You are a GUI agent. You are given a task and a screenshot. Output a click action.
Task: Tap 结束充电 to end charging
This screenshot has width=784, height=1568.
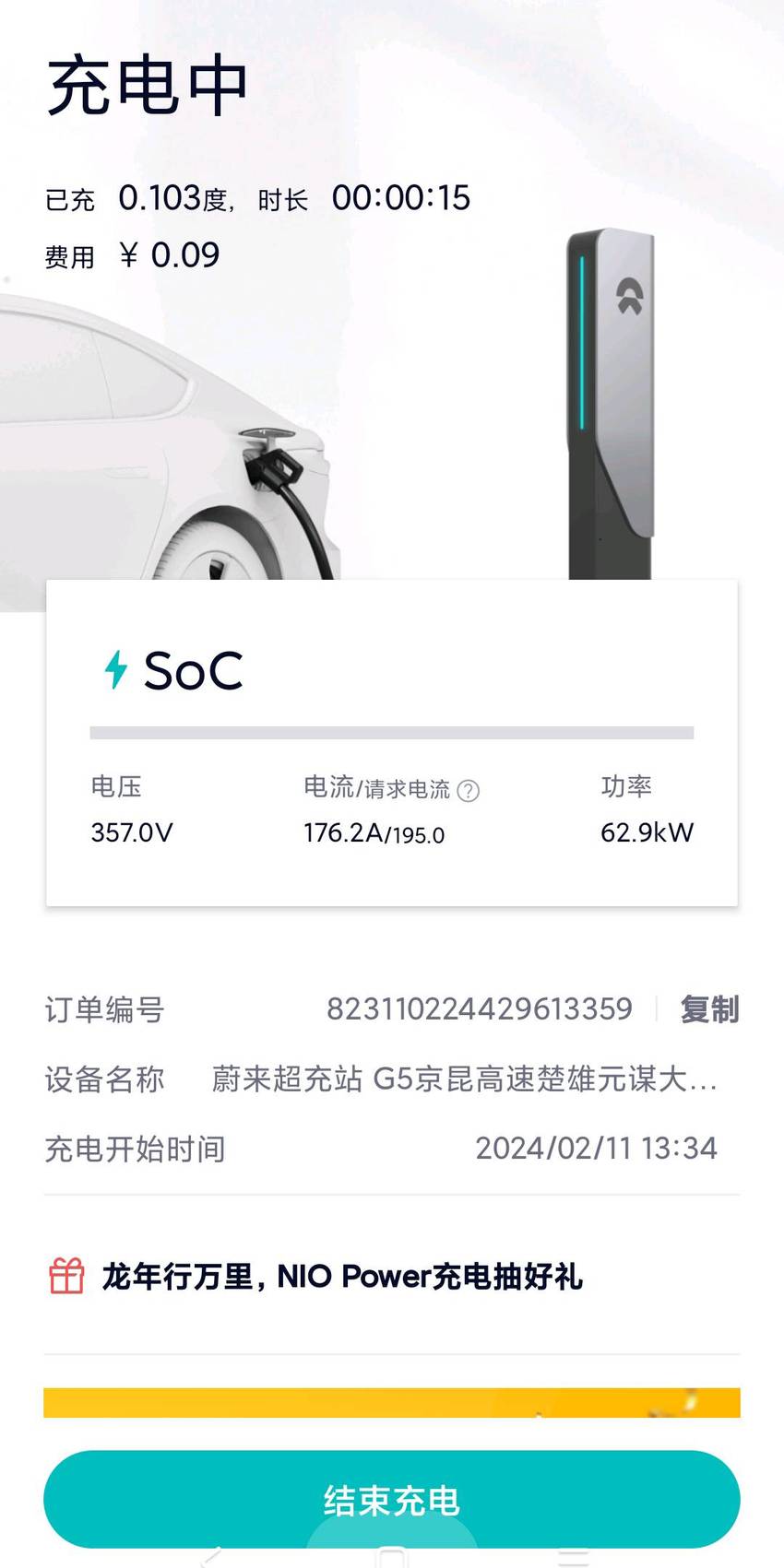pyautogui.click(x=392, y=1499)
